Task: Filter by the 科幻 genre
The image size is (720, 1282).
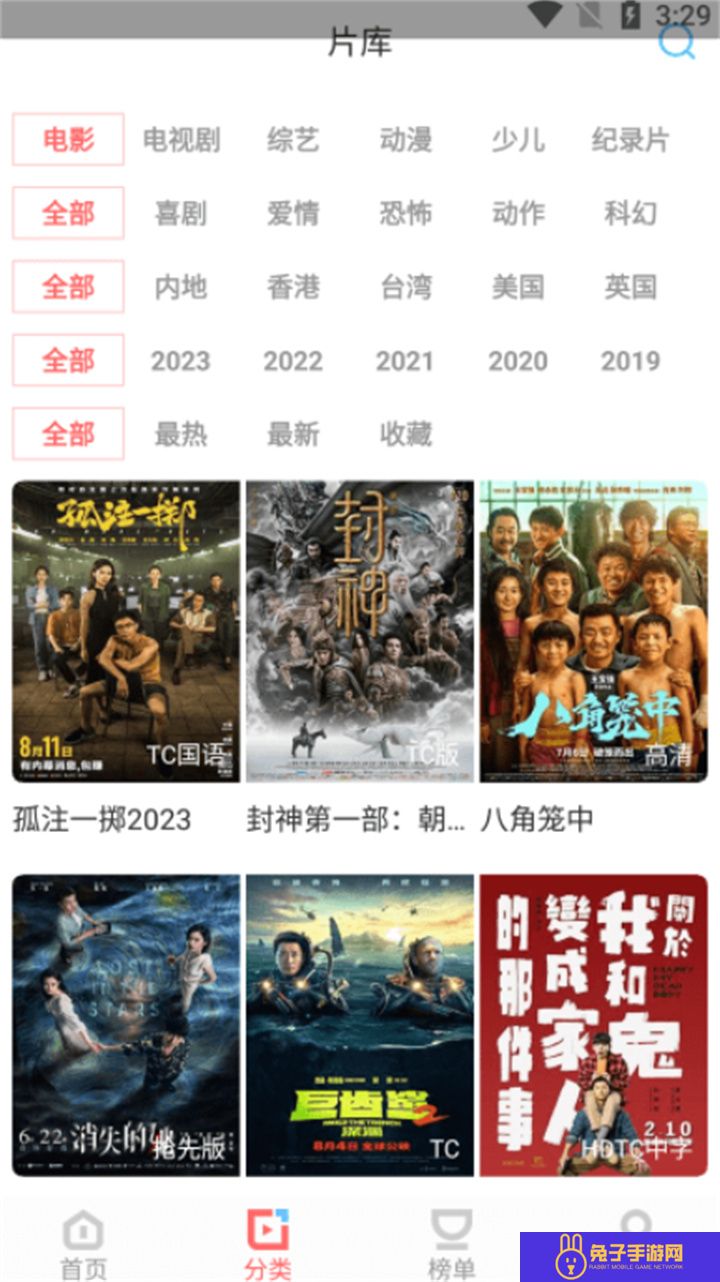Action: (630, 213)
